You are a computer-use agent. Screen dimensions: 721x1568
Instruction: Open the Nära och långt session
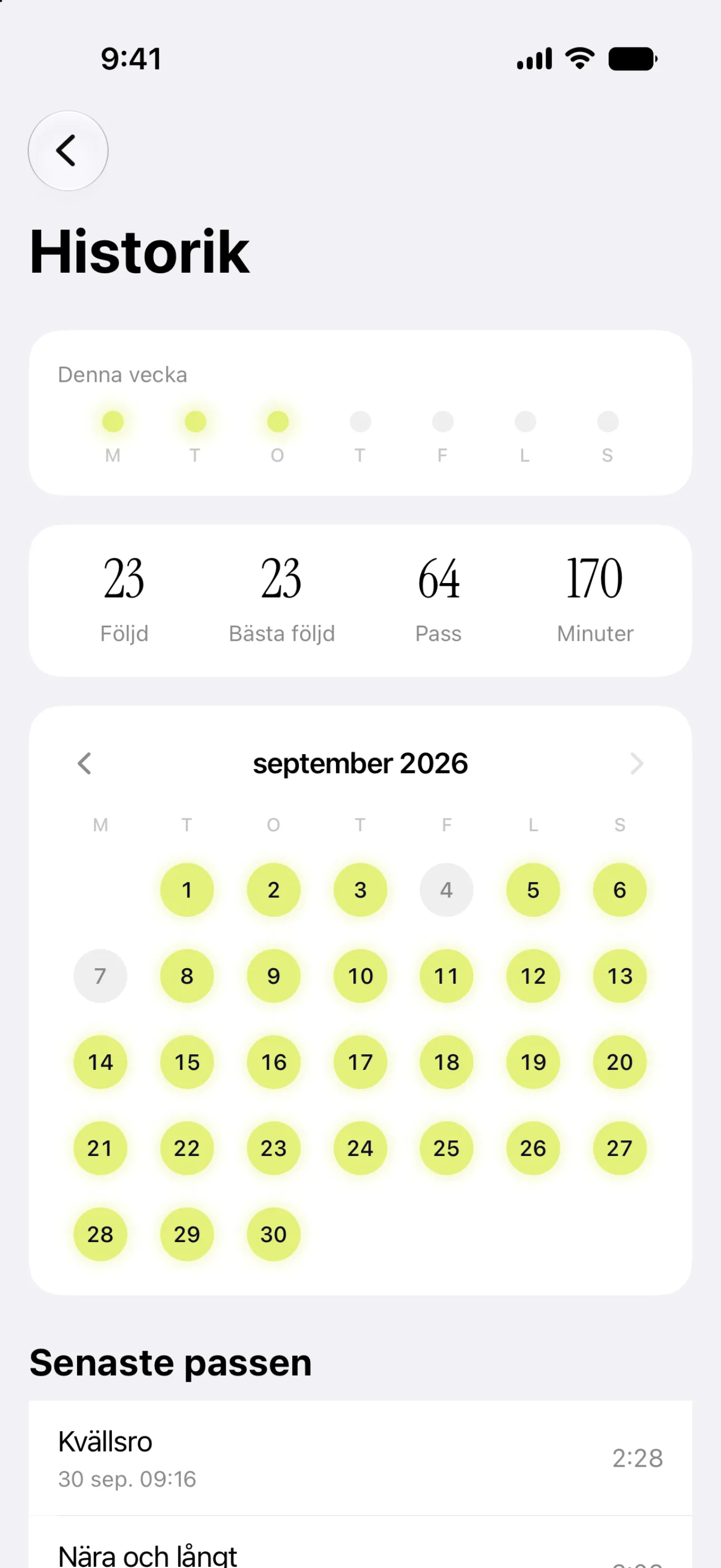pyautogui.click(x=360, y=1542)
